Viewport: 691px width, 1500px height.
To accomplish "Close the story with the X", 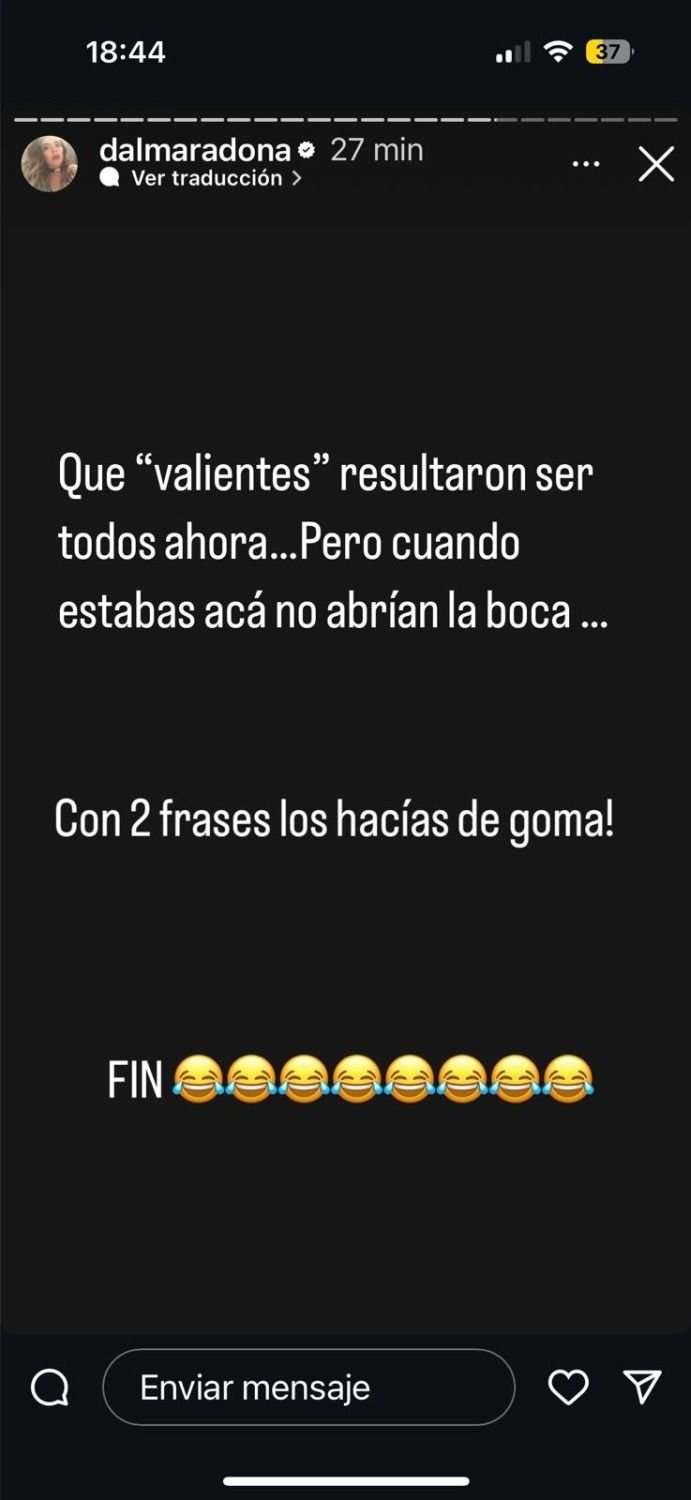I will (x=656, y=165).
